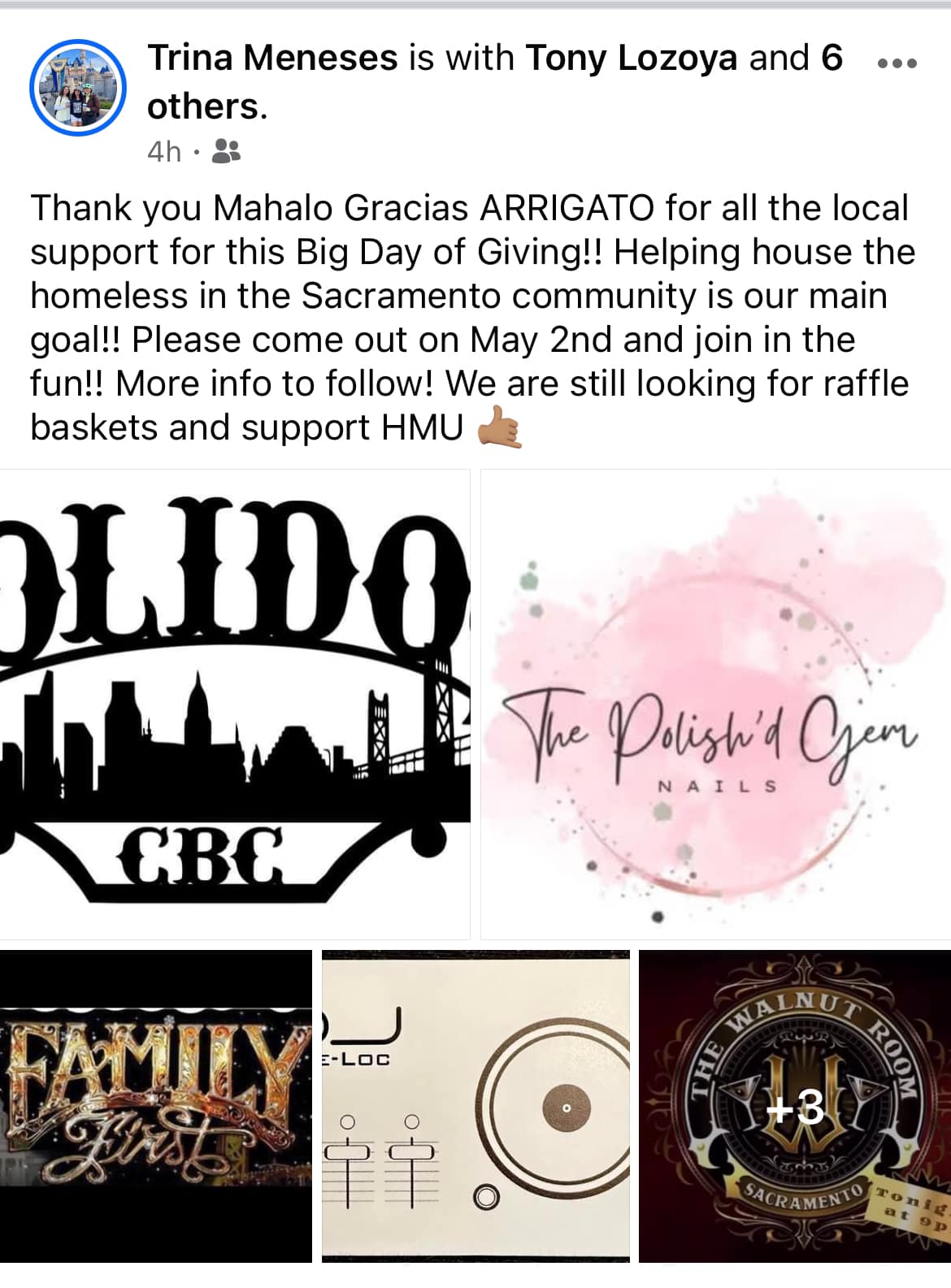Viewport: 951px width, 1288px height.
Task: View the +3 more photos tile
Action: (794, 1105)
